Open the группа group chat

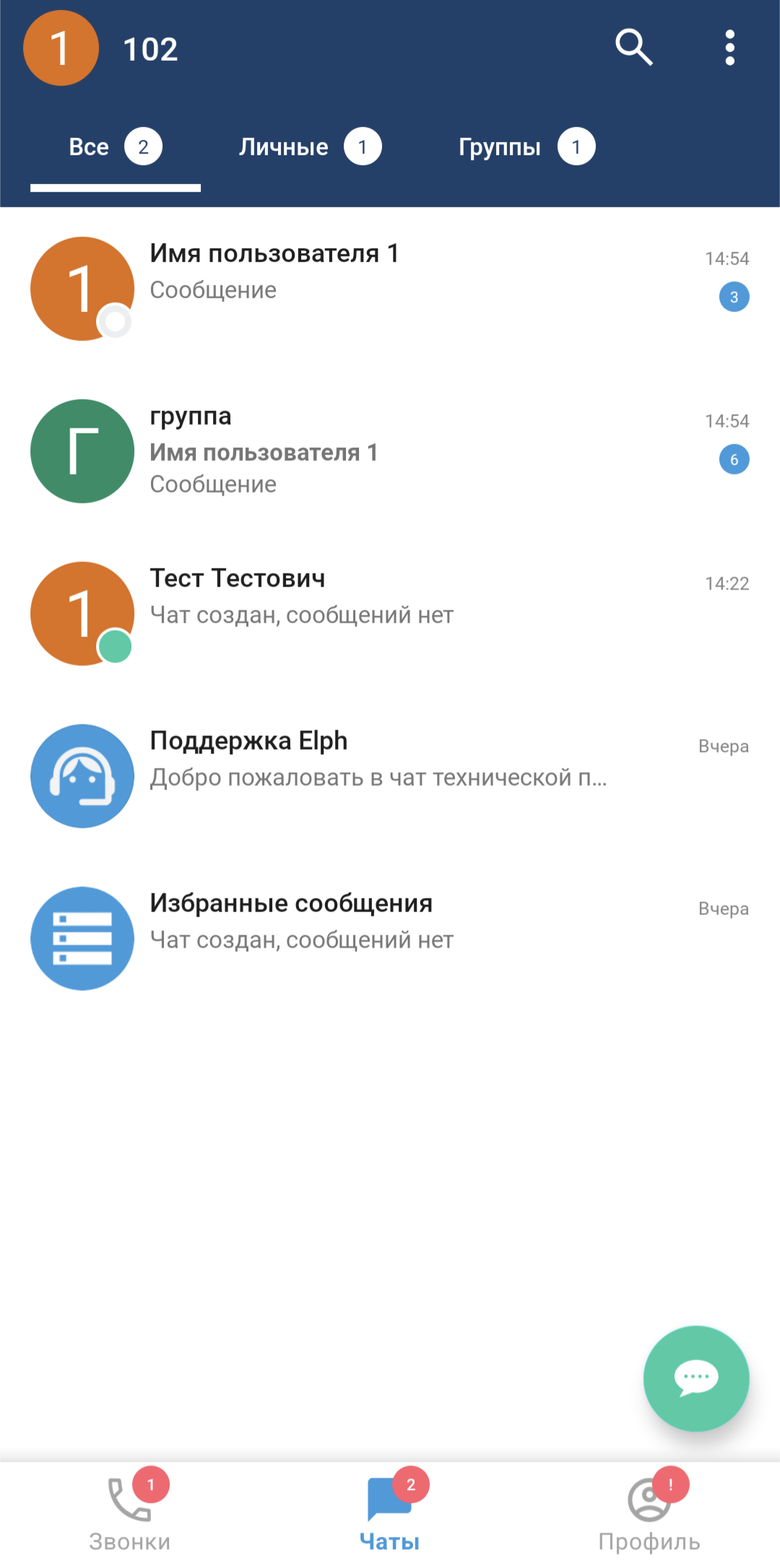(390, 451)
